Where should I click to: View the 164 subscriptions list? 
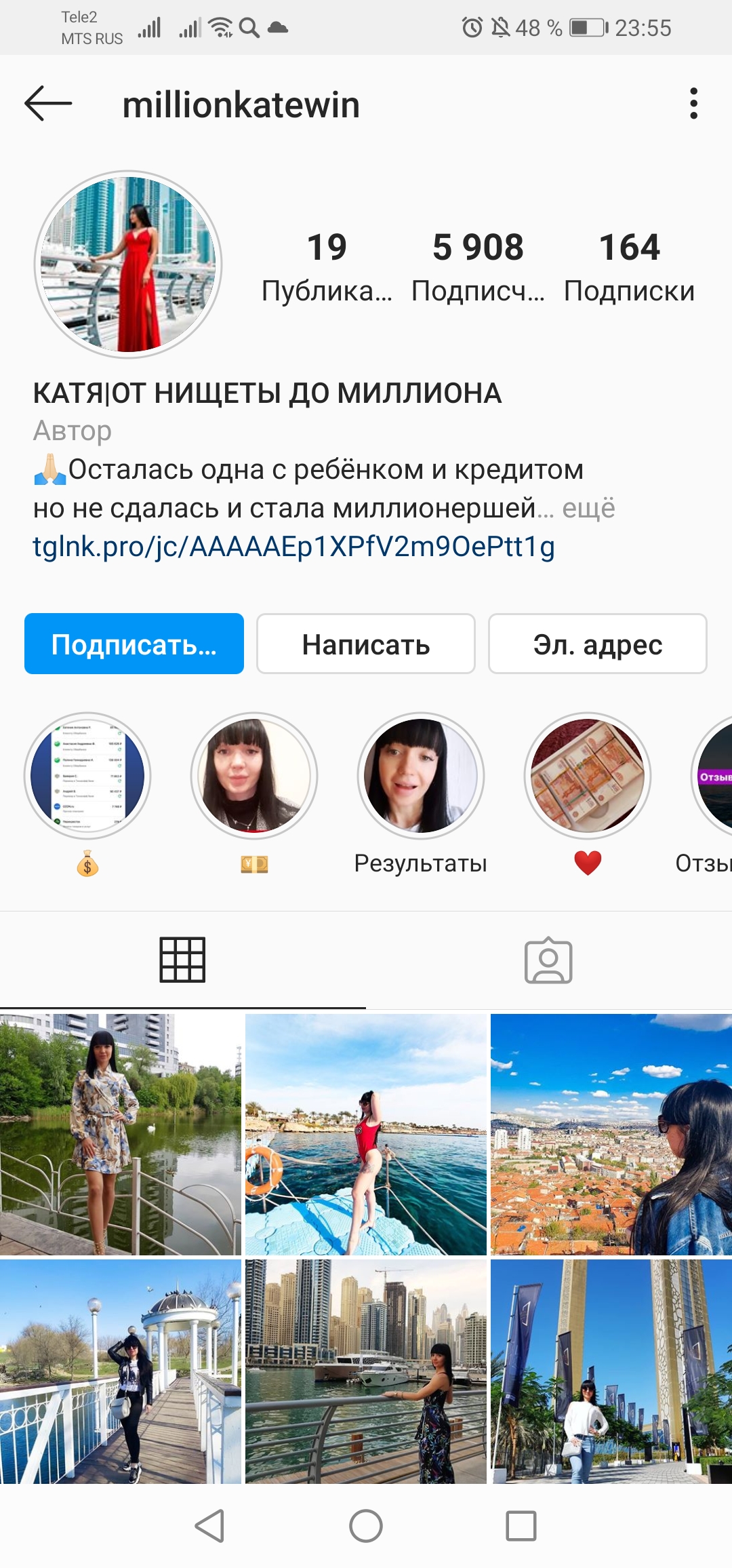point(629,266)
